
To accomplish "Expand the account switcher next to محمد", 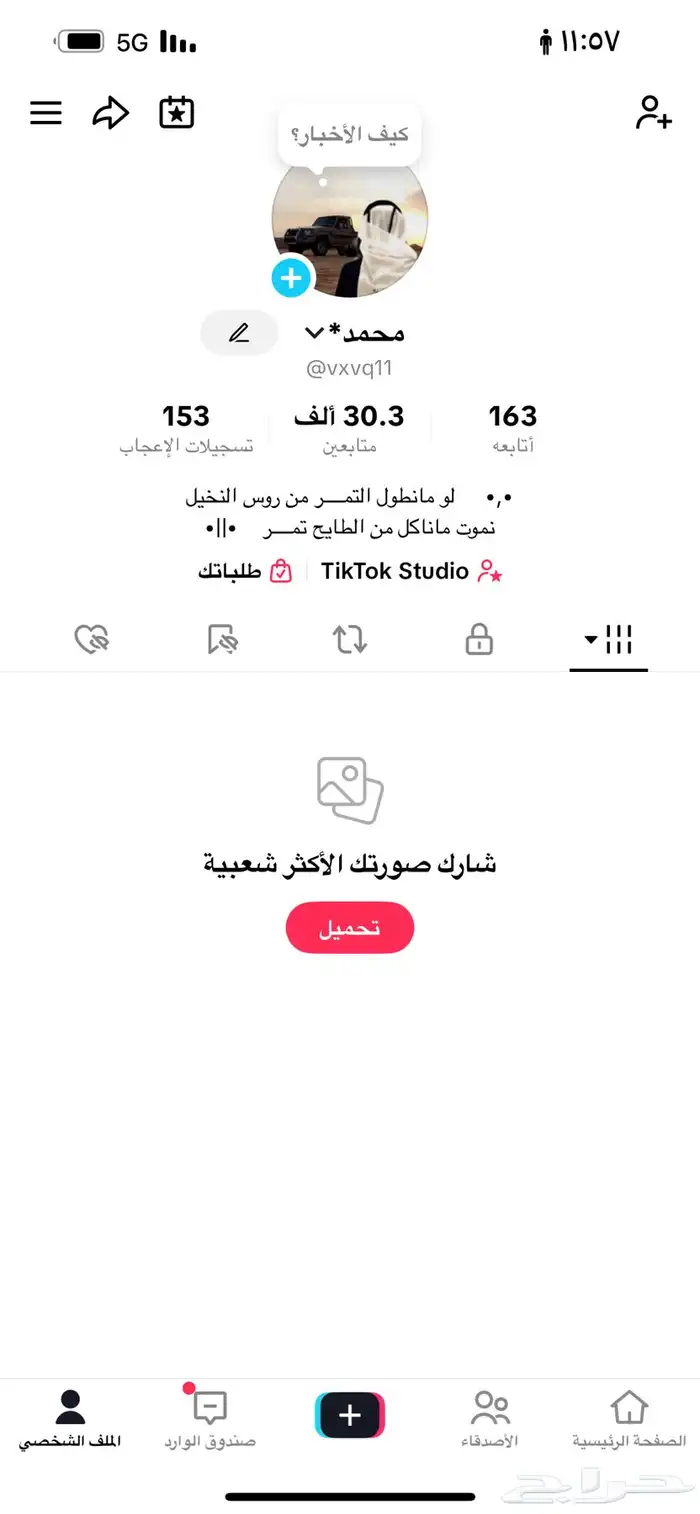I will pos(316,332).
